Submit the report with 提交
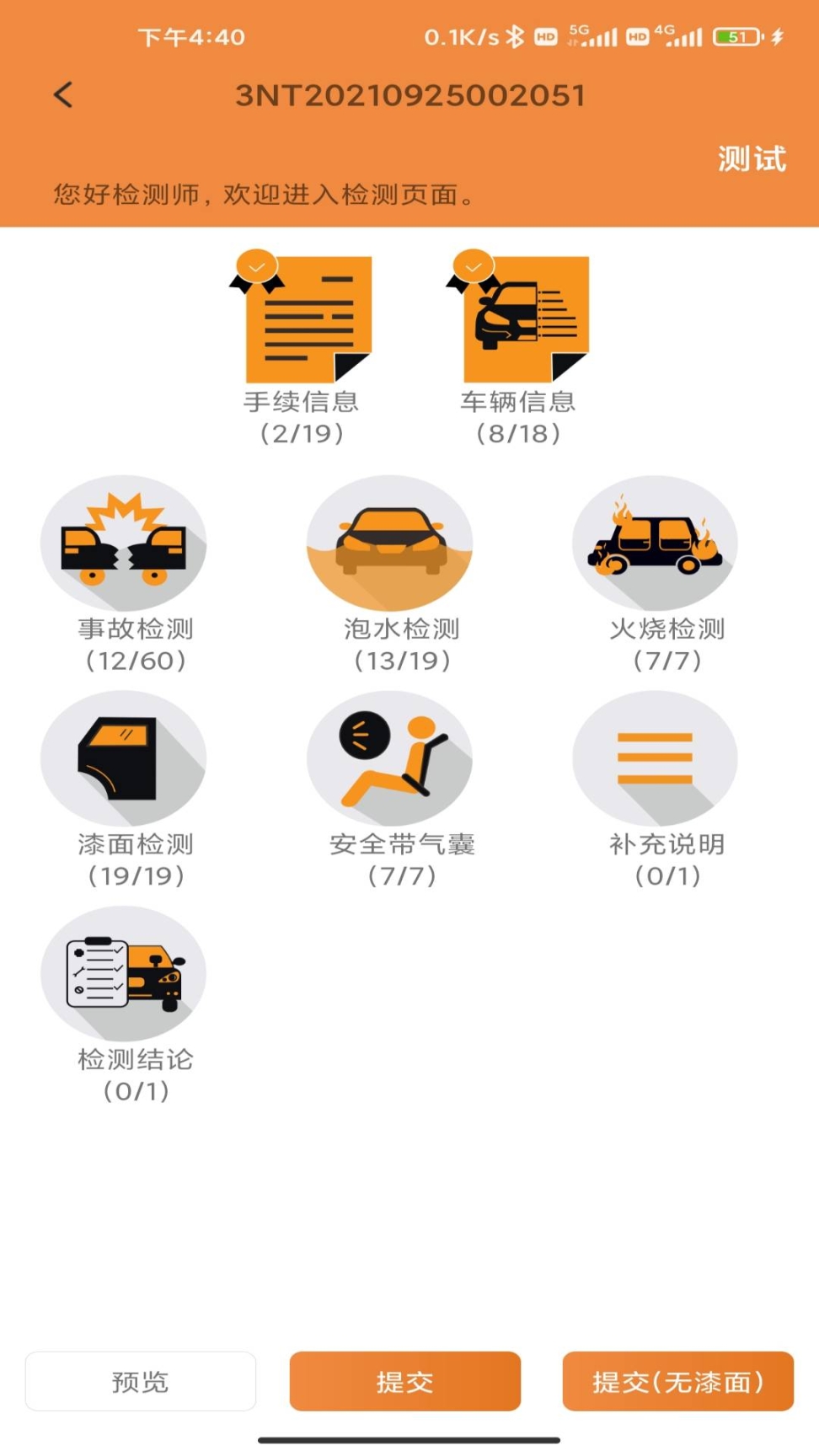This screenshot has width=819, height=1456. (x=405, y=1381)
